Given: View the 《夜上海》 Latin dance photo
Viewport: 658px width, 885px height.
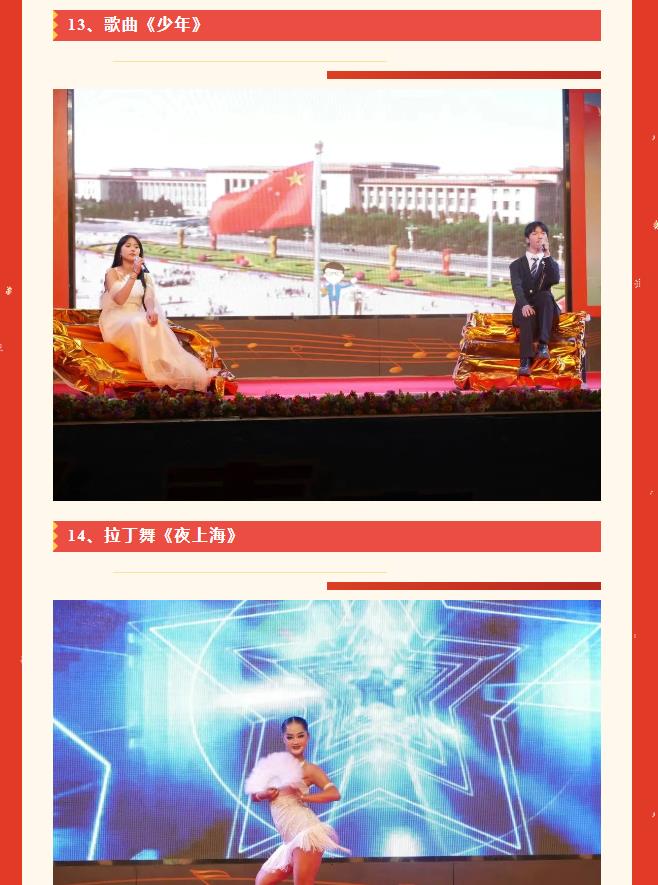Looking at the screenshot, I should tap(326, 742).
